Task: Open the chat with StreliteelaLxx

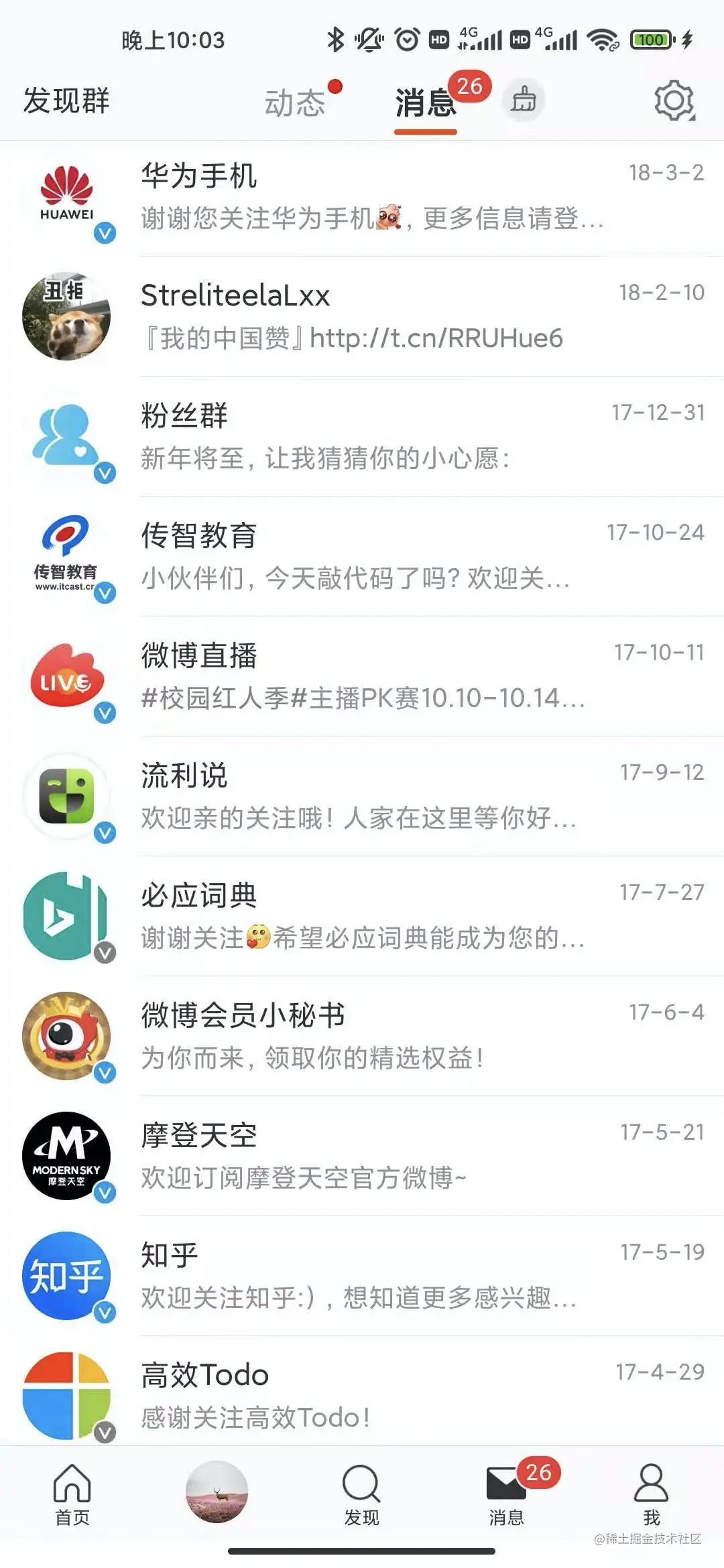Action: [422, 316]
